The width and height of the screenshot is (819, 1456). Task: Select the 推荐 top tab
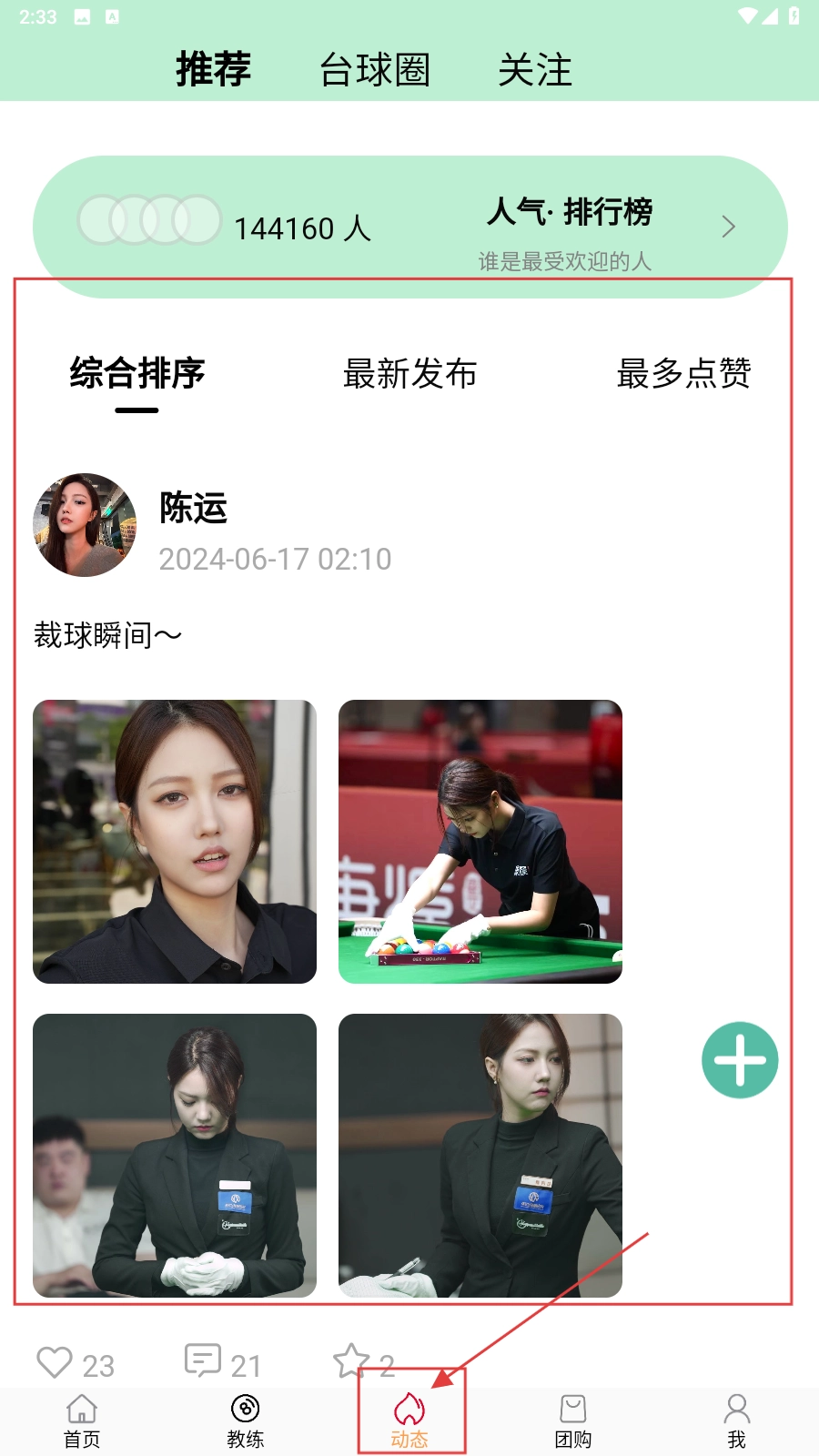(213, 70)
